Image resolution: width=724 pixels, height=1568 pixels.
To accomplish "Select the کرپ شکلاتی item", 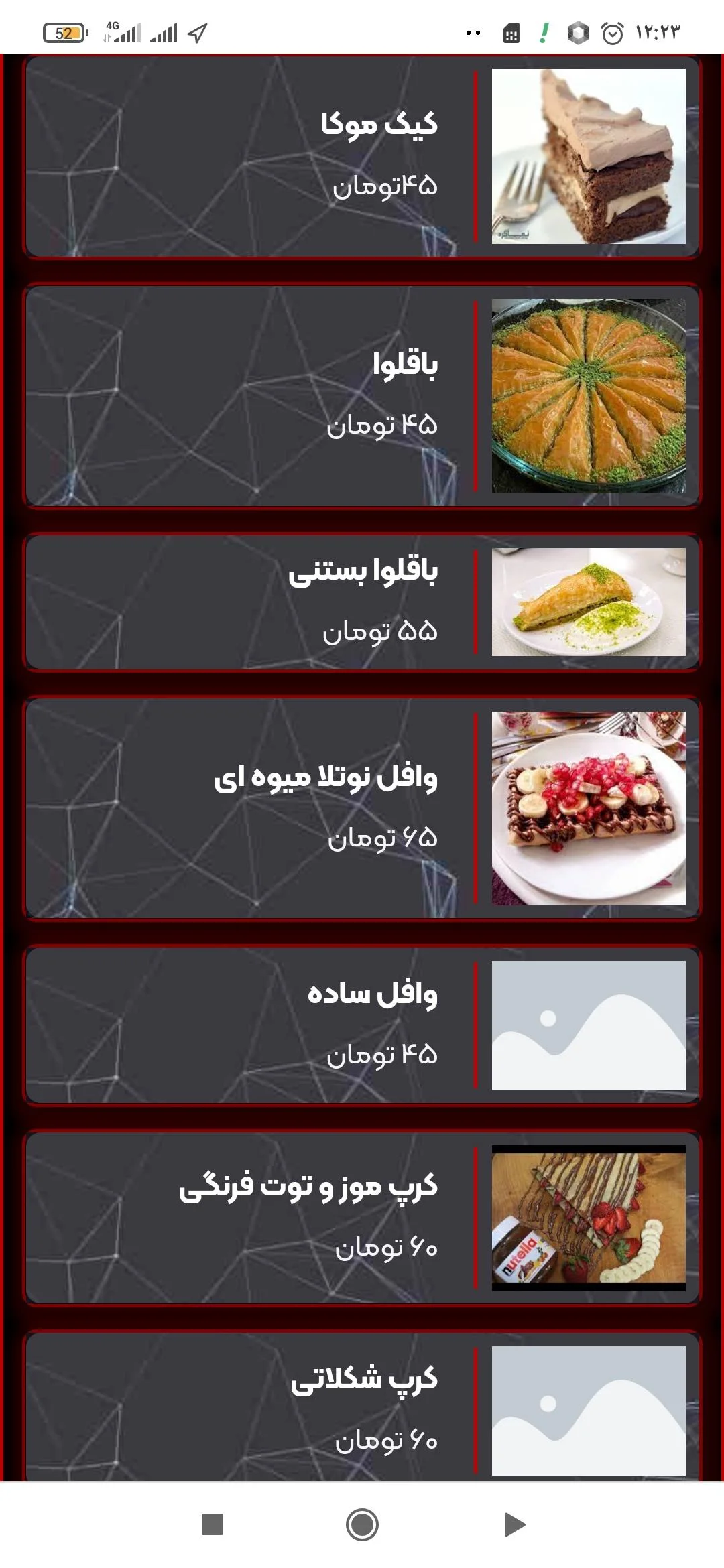I will [x=362, y=1407].
